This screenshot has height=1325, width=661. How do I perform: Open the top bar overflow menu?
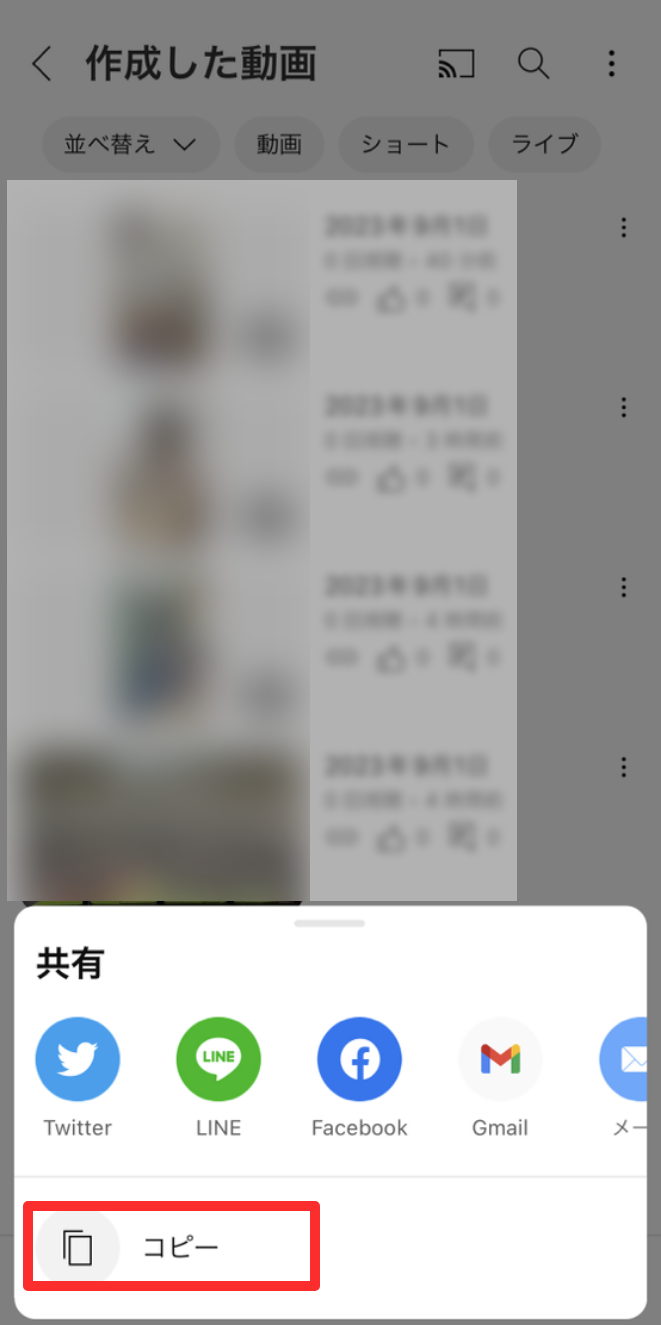(611, 64)
